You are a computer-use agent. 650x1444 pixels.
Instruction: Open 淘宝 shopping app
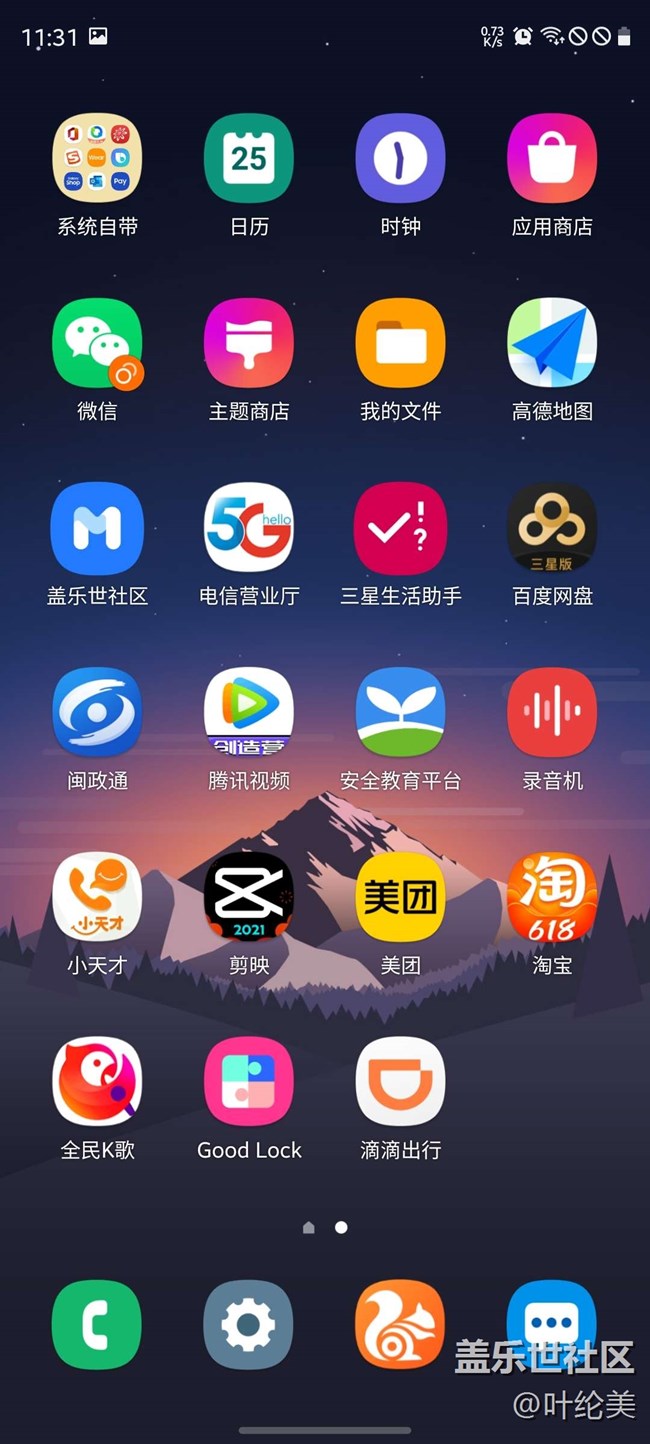[x=552, y=897]
